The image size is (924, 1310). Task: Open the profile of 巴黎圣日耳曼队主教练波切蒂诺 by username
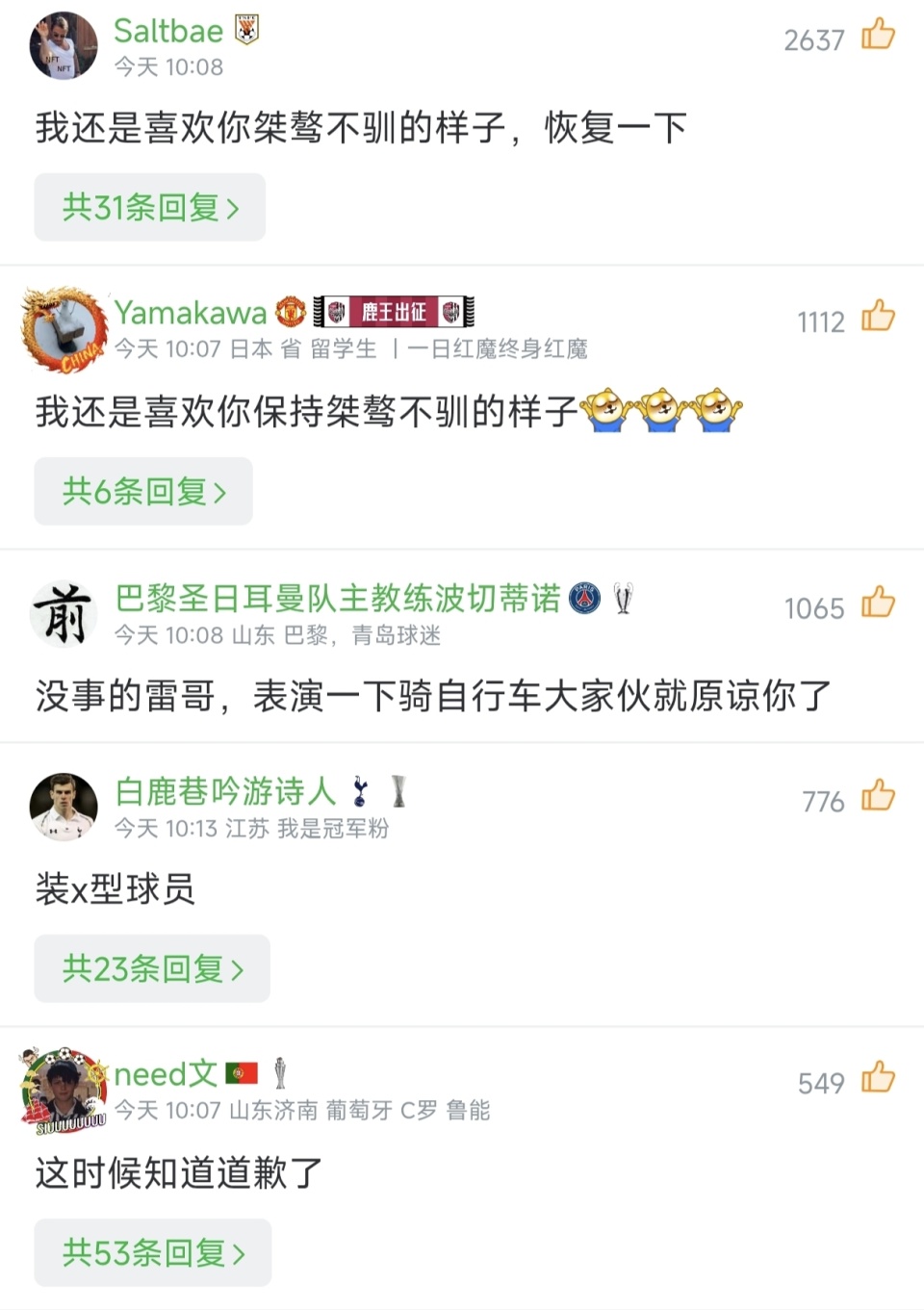337,599
